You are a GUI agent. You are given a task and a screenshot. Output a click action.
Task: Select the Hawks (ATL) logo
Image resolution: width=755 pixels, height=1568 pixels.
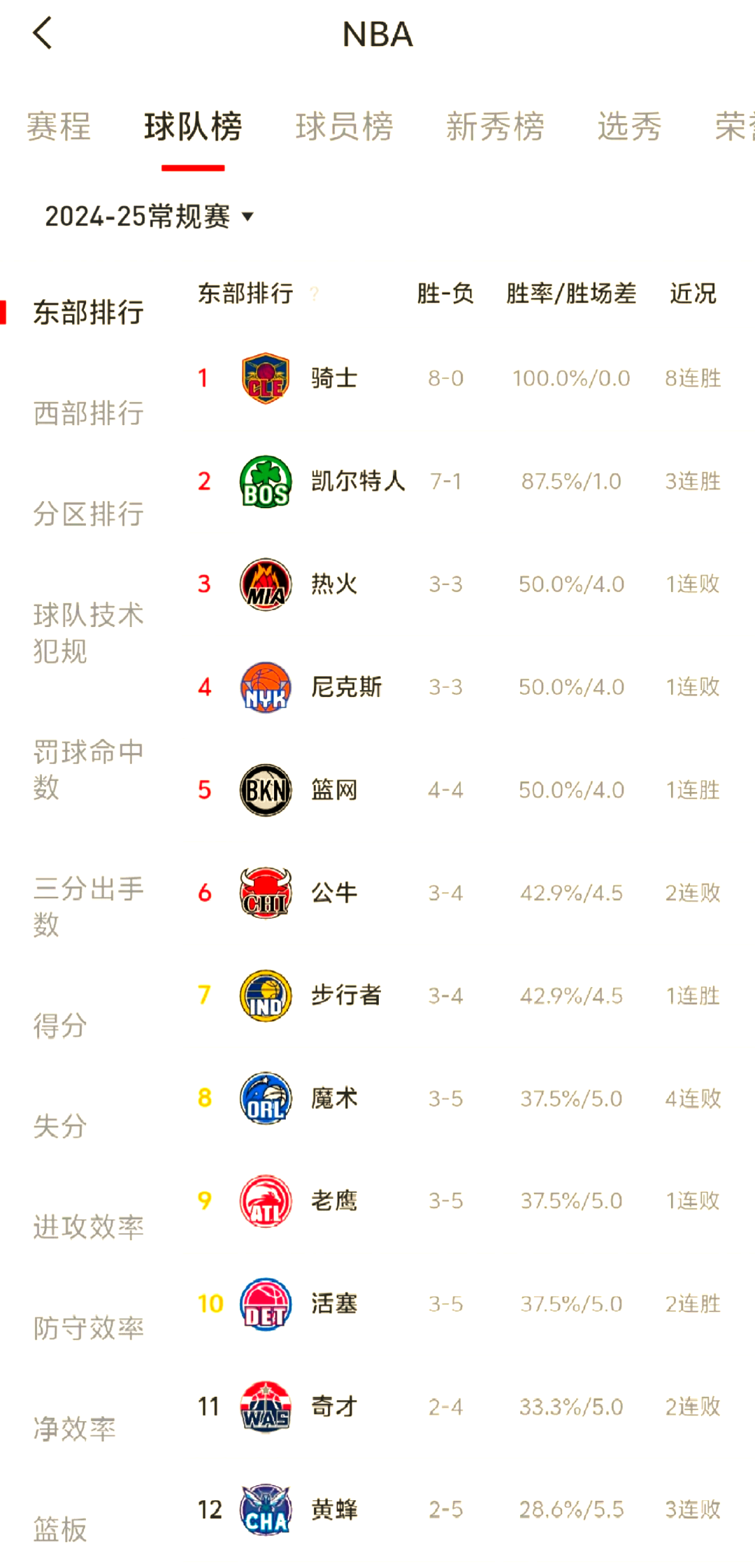pyautogui.click(x=264, y=1201)
